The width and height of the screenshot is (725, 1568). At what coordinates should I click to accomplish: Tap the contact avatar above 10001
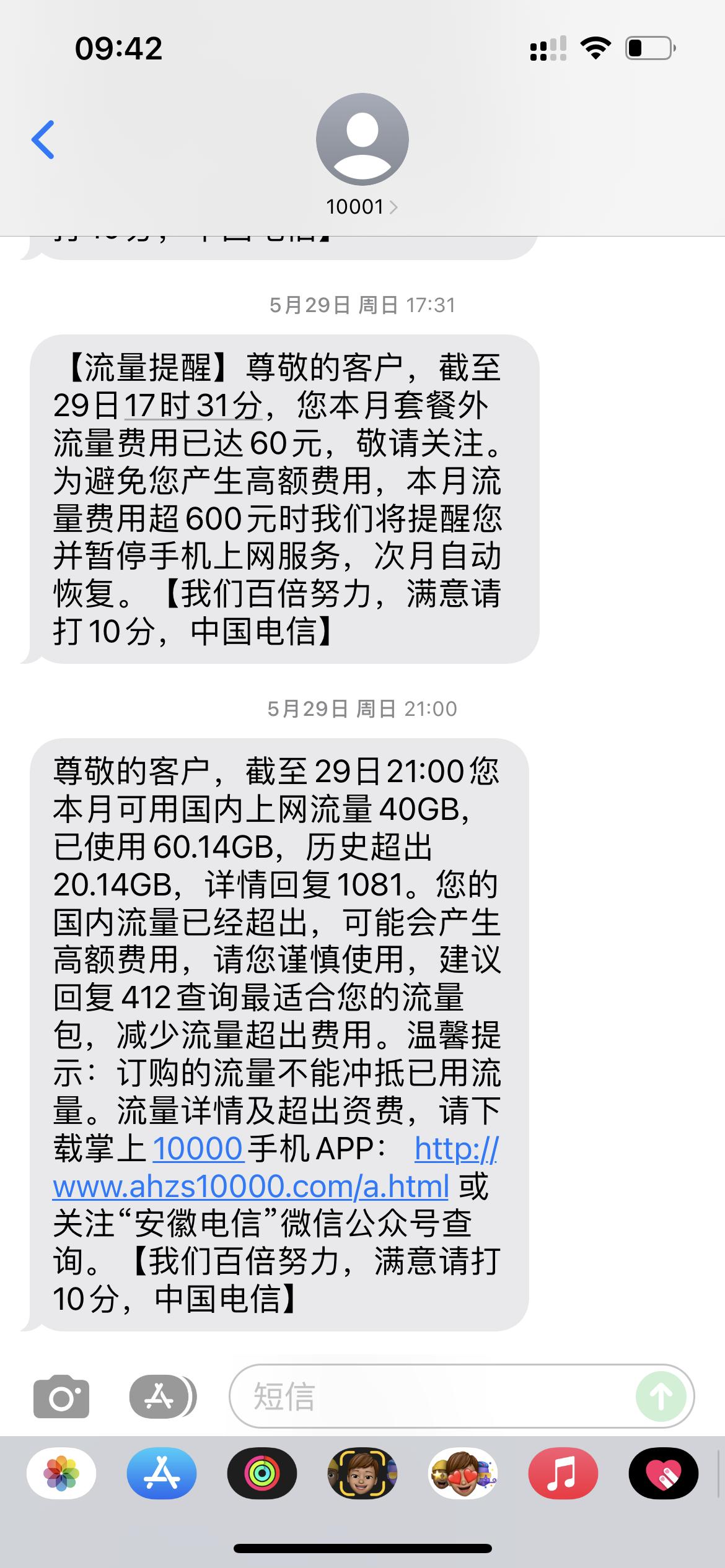coord(362,139)
